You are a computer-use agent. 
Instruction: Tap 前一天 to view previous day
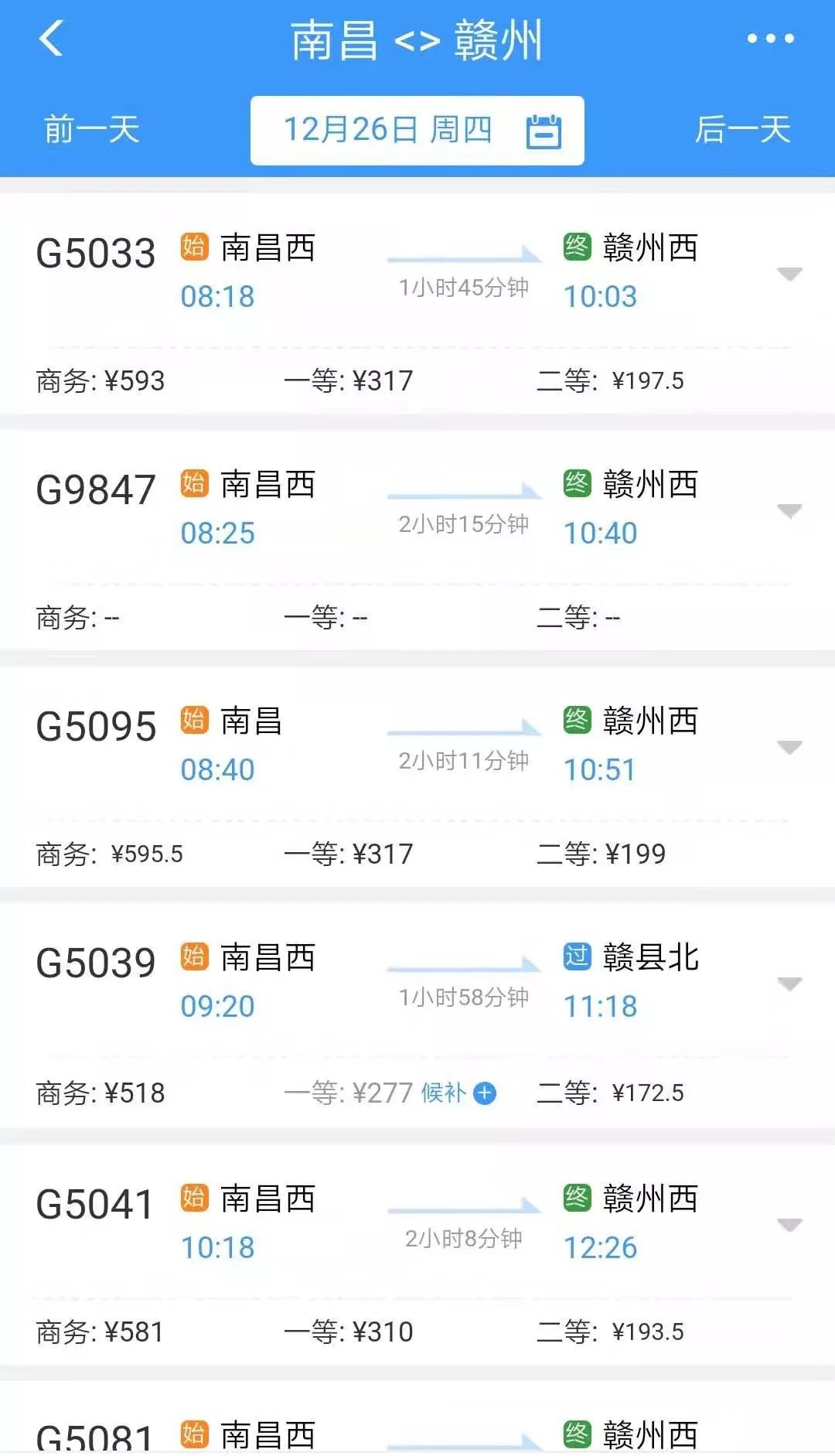tap(89, 130)
